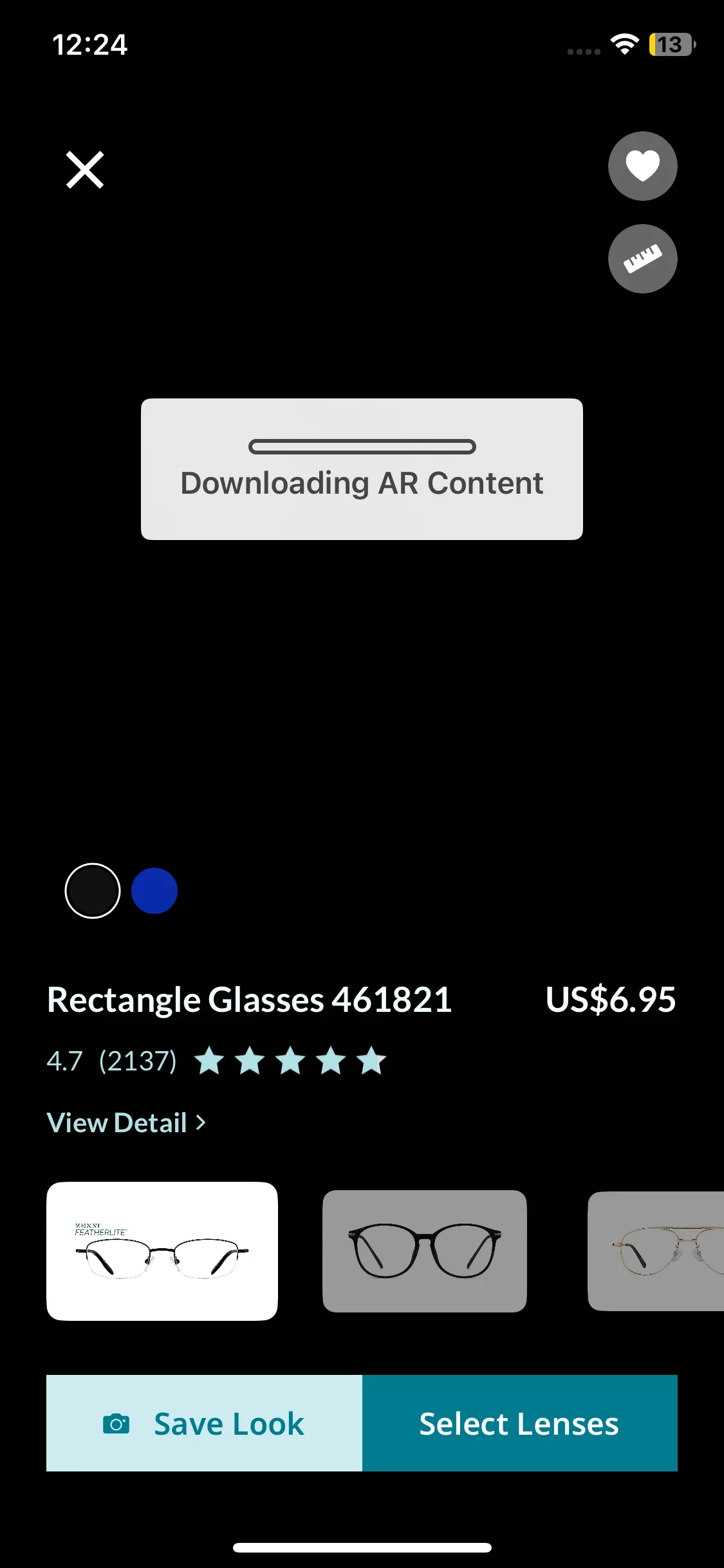Pick the gold aviator glasses thumbnail
This screenshot has height=1568, width=724.
point(656,1251)
